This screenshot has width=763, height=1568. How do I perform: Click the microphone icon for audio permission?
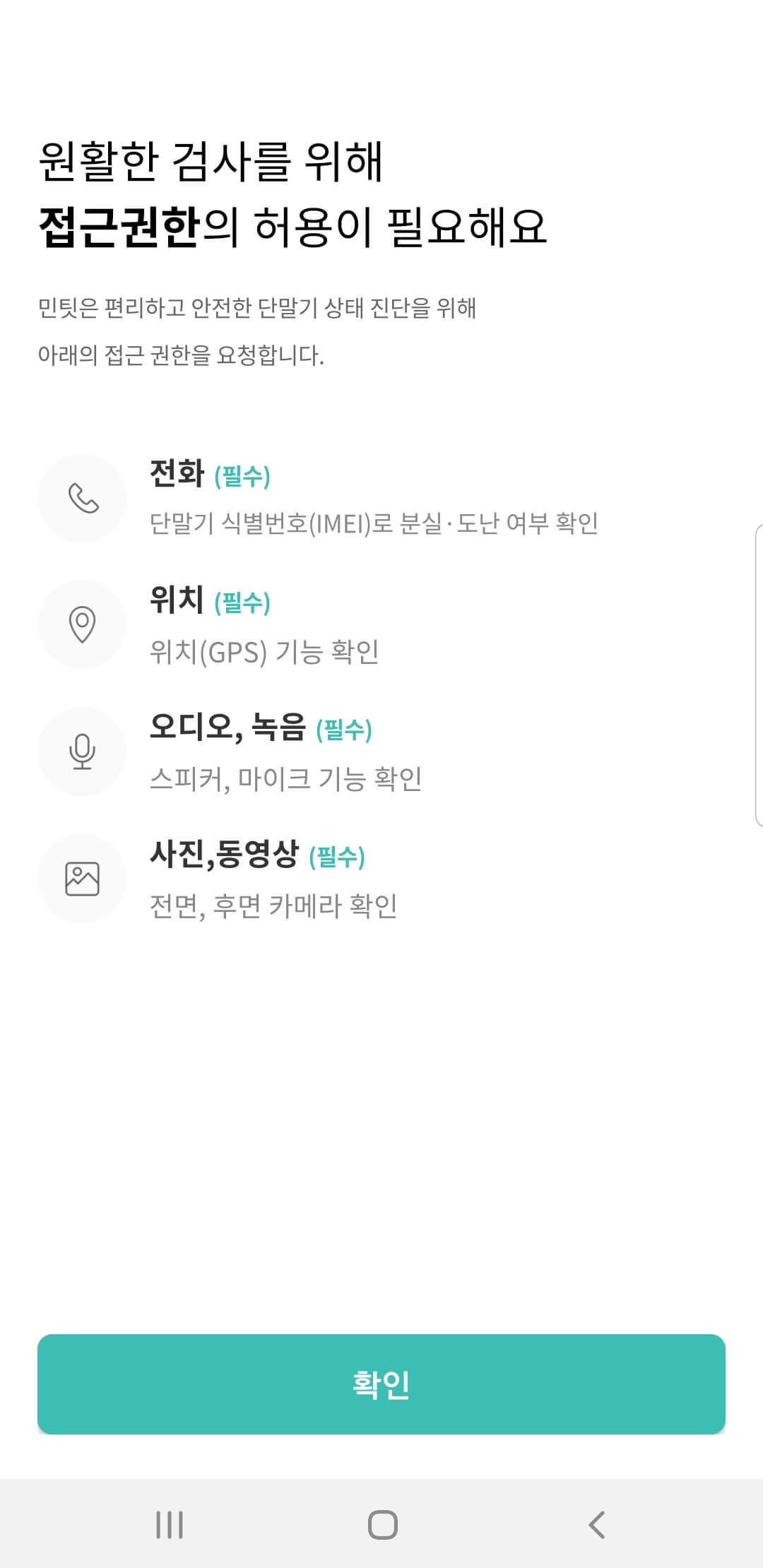83,752
